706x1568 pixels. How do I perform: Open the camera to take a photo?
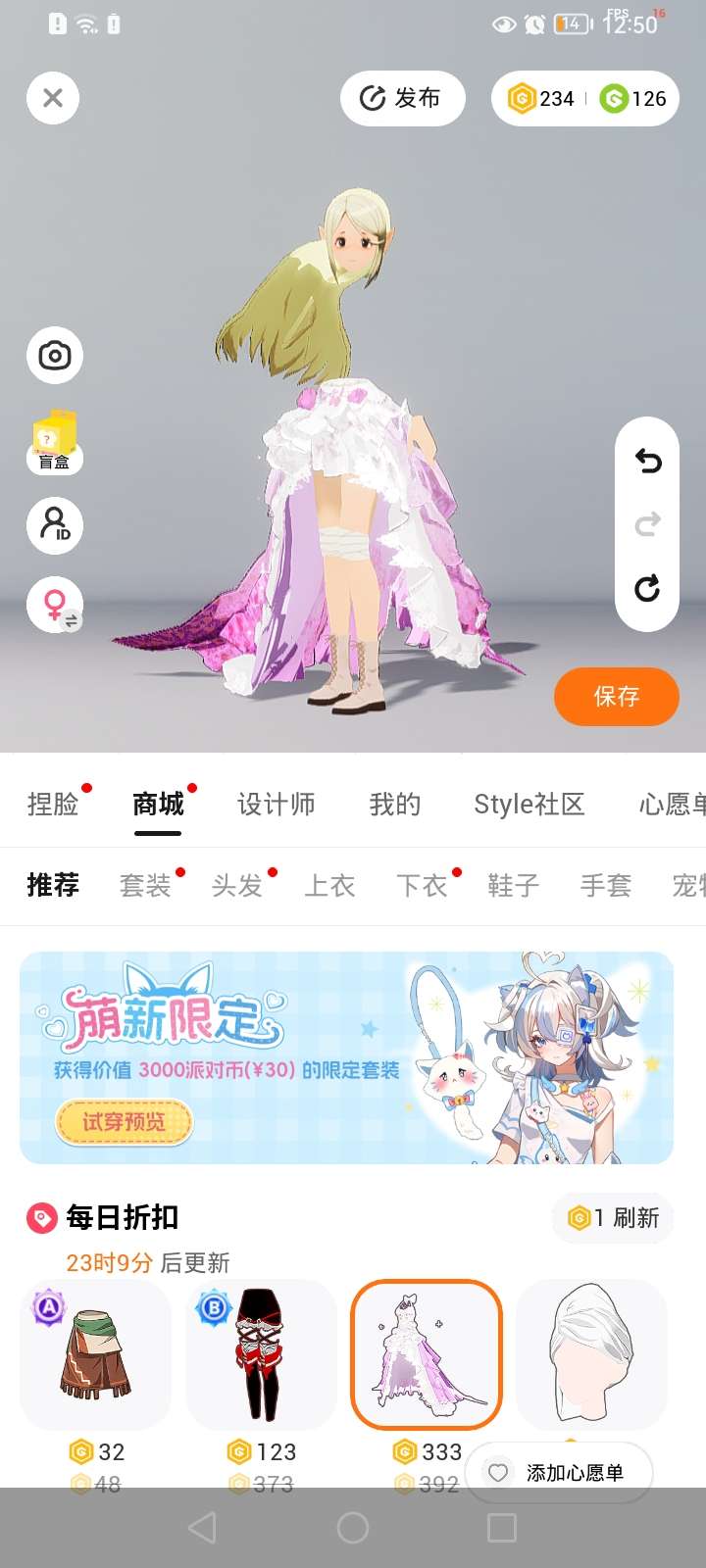coord(55,355)
